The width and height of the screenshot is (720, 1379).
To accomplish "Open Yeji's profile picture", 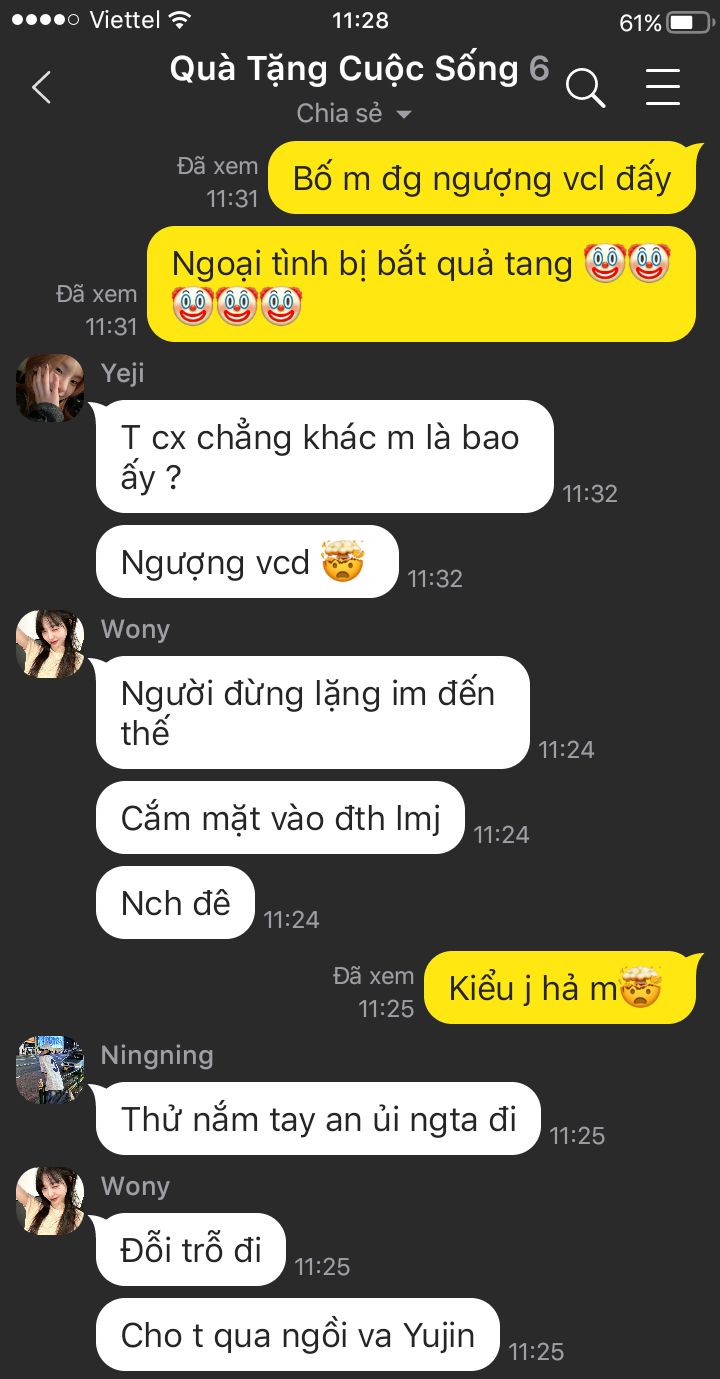I will point(50,388).
